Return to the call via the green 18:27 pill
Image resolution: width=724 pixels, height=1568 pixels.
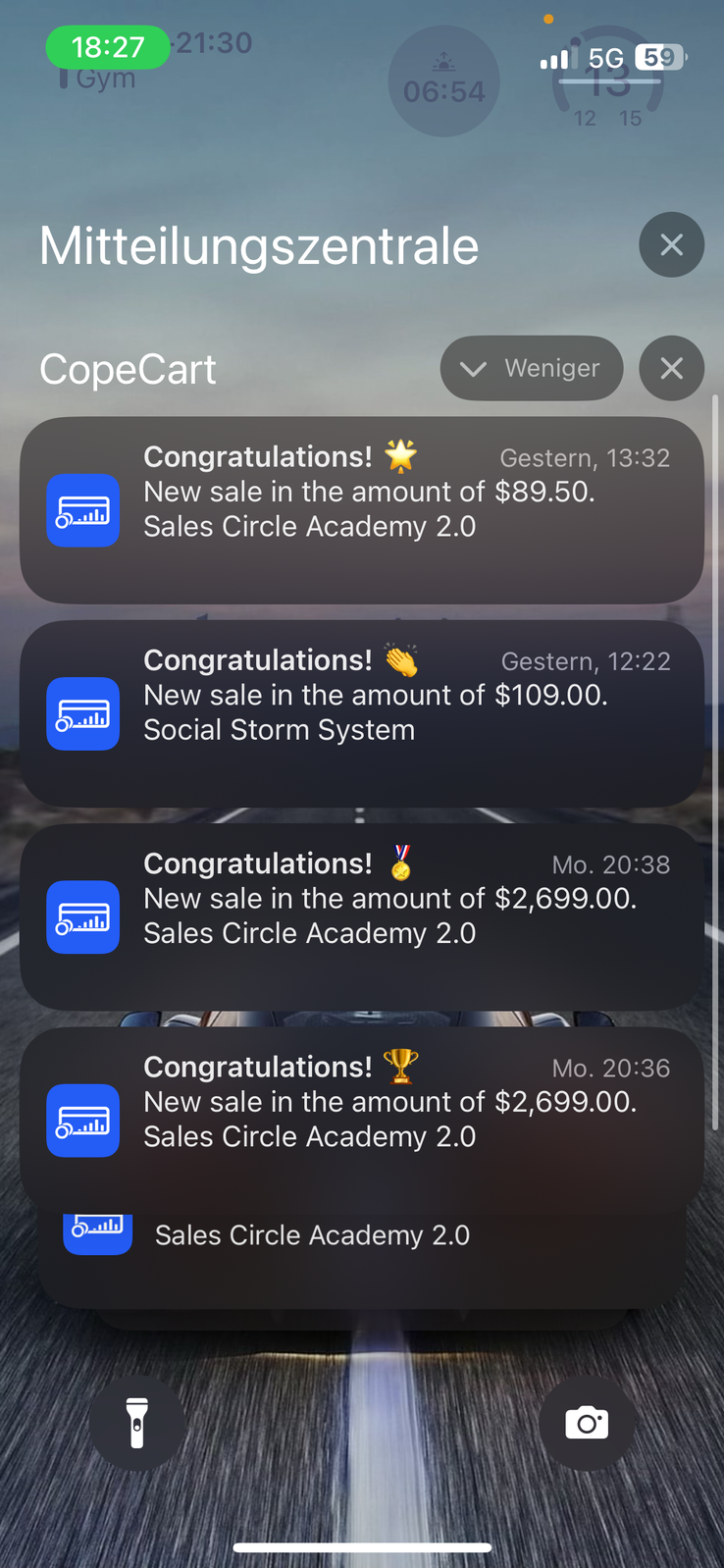pos(106,46)
